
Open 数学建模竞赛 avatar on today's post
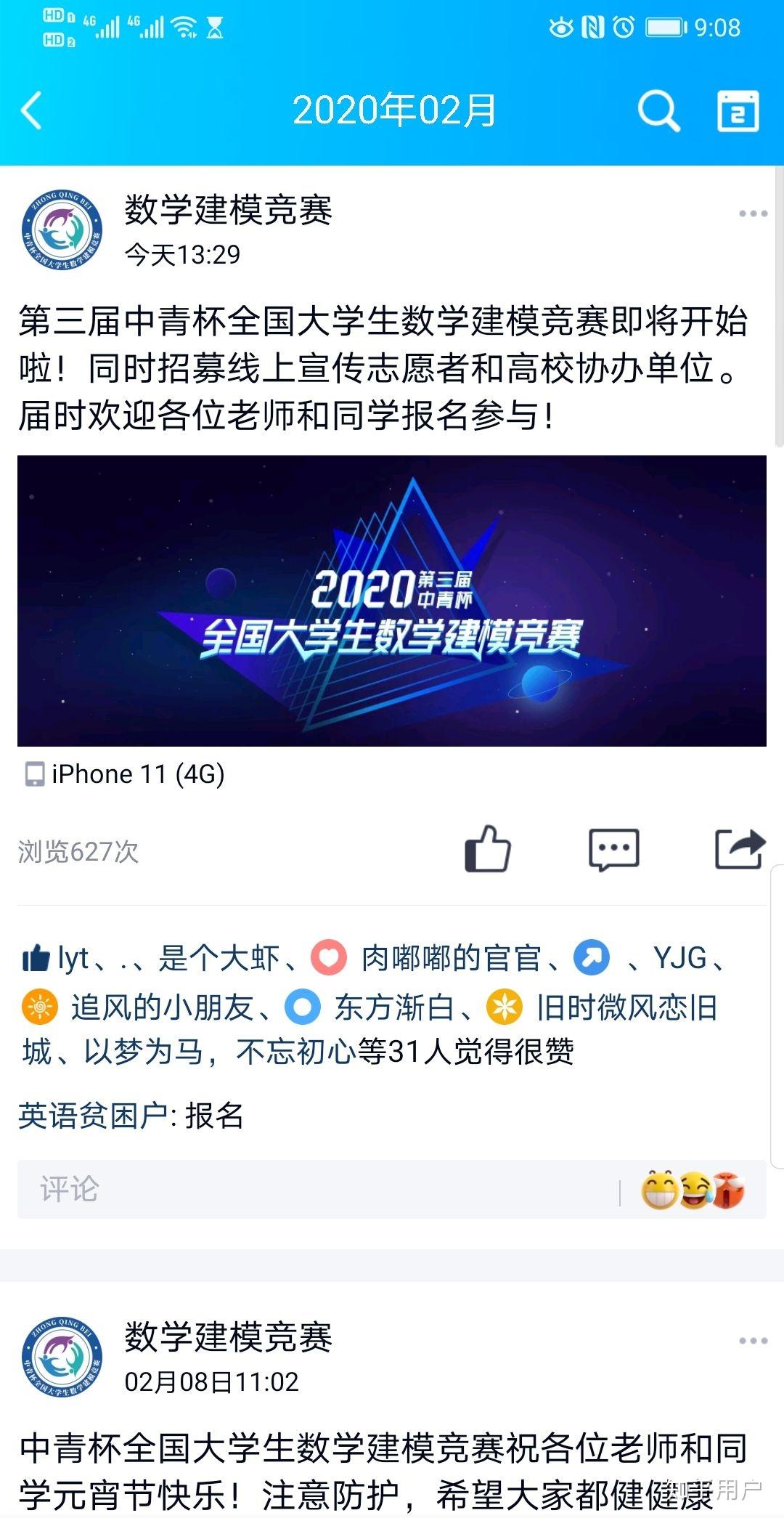click(62, 230)
